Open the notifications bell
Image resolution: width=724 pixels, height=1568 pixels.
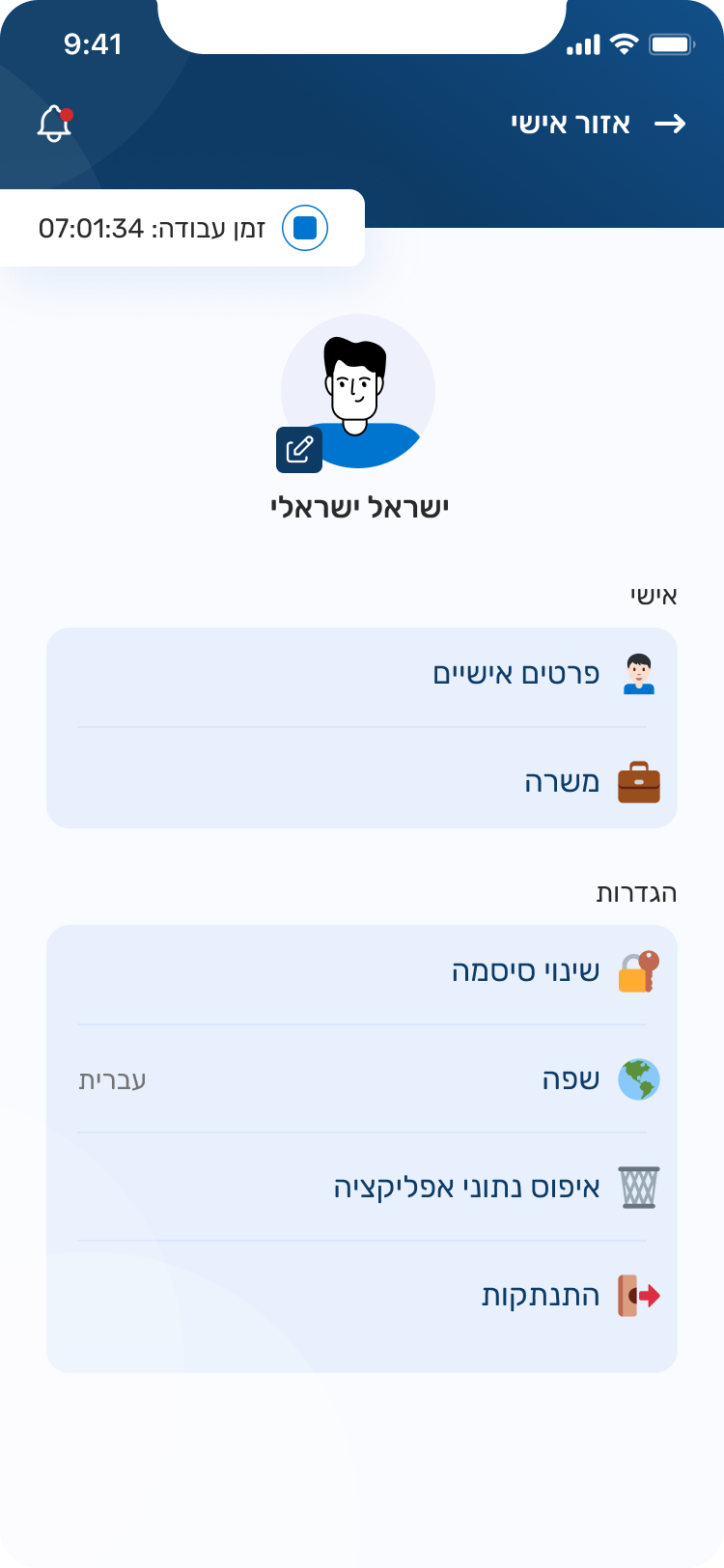(54, 125)
